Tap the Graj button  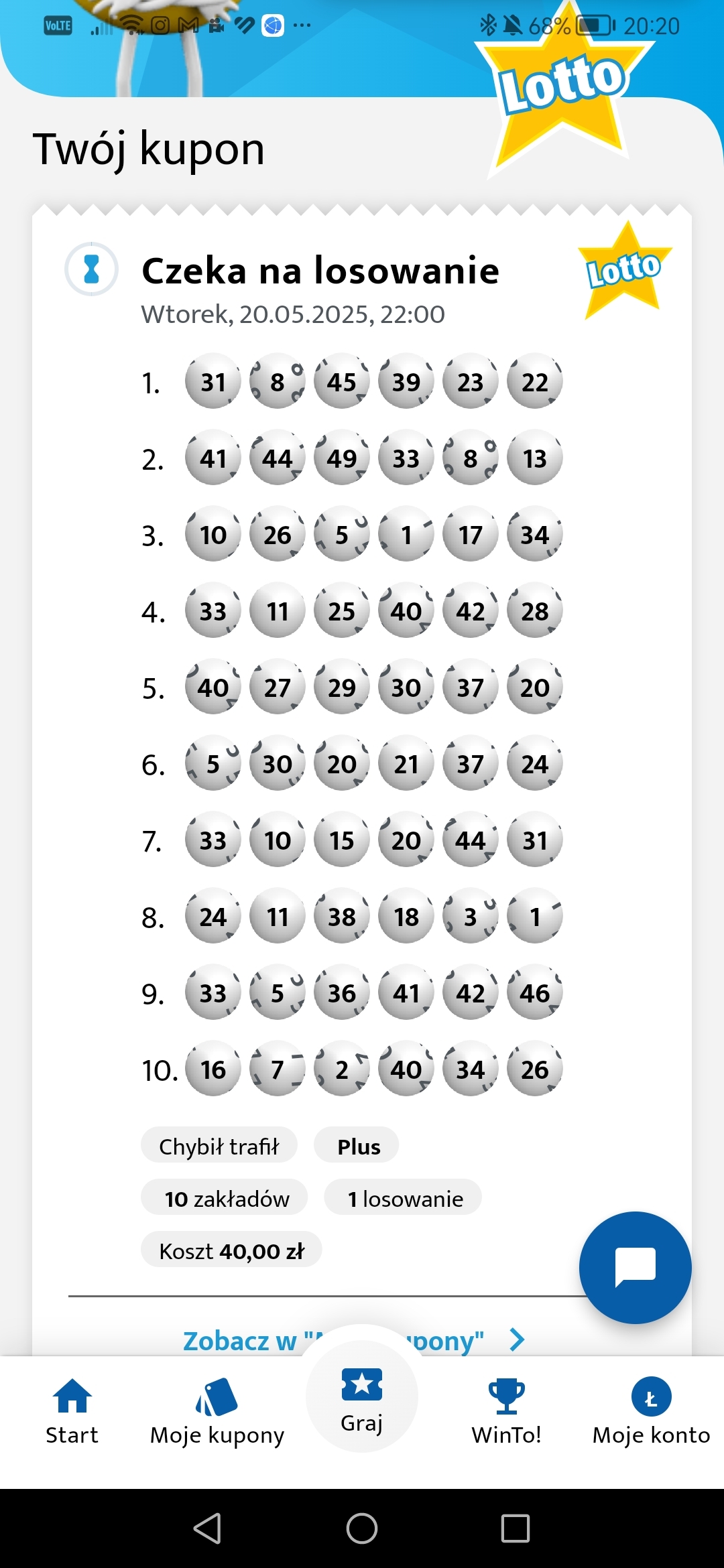pyautogui.click(x=362, y=1398)
